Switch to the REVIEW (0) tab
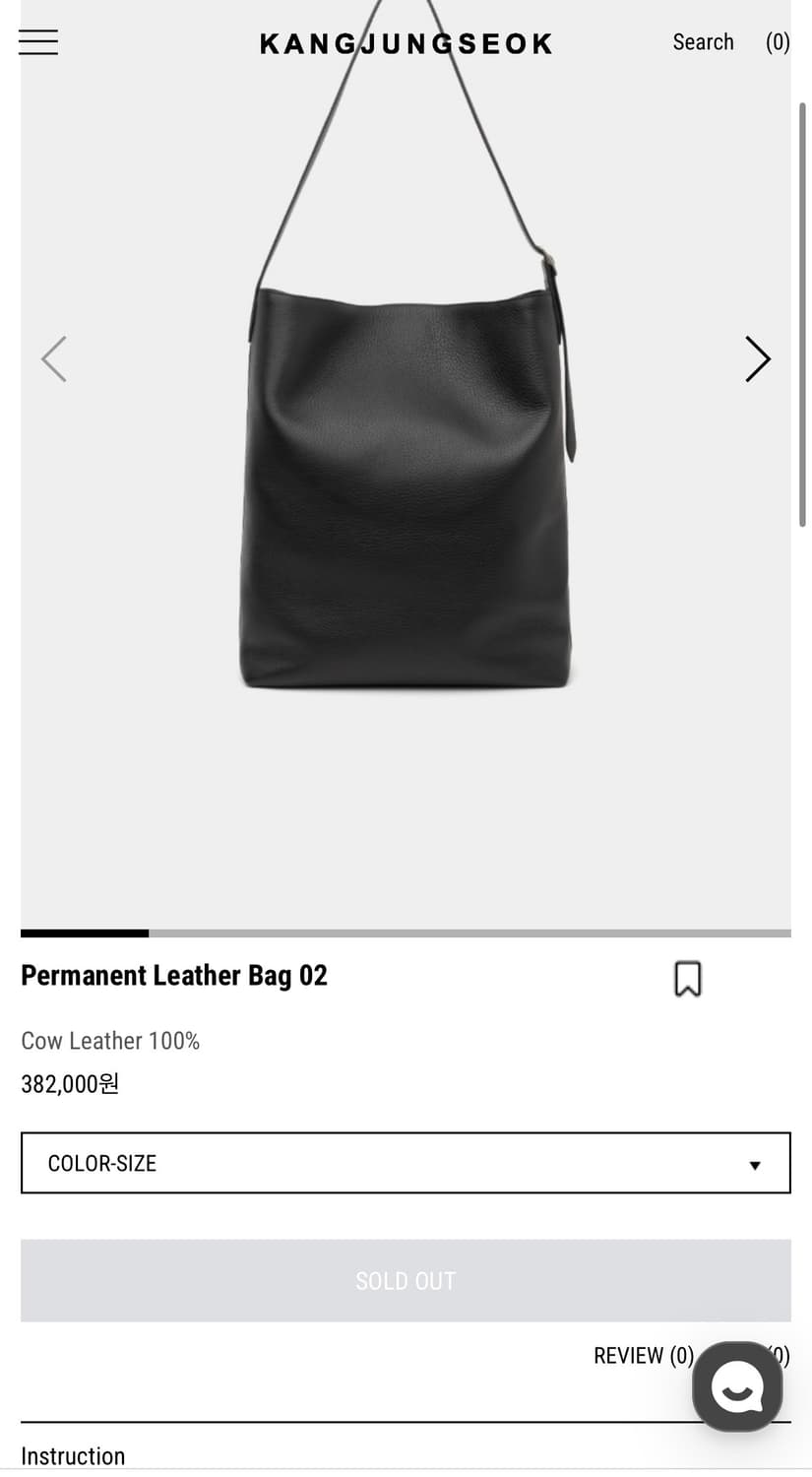The width and height of the screenshot is (812, 1477). pos(644,1355)
